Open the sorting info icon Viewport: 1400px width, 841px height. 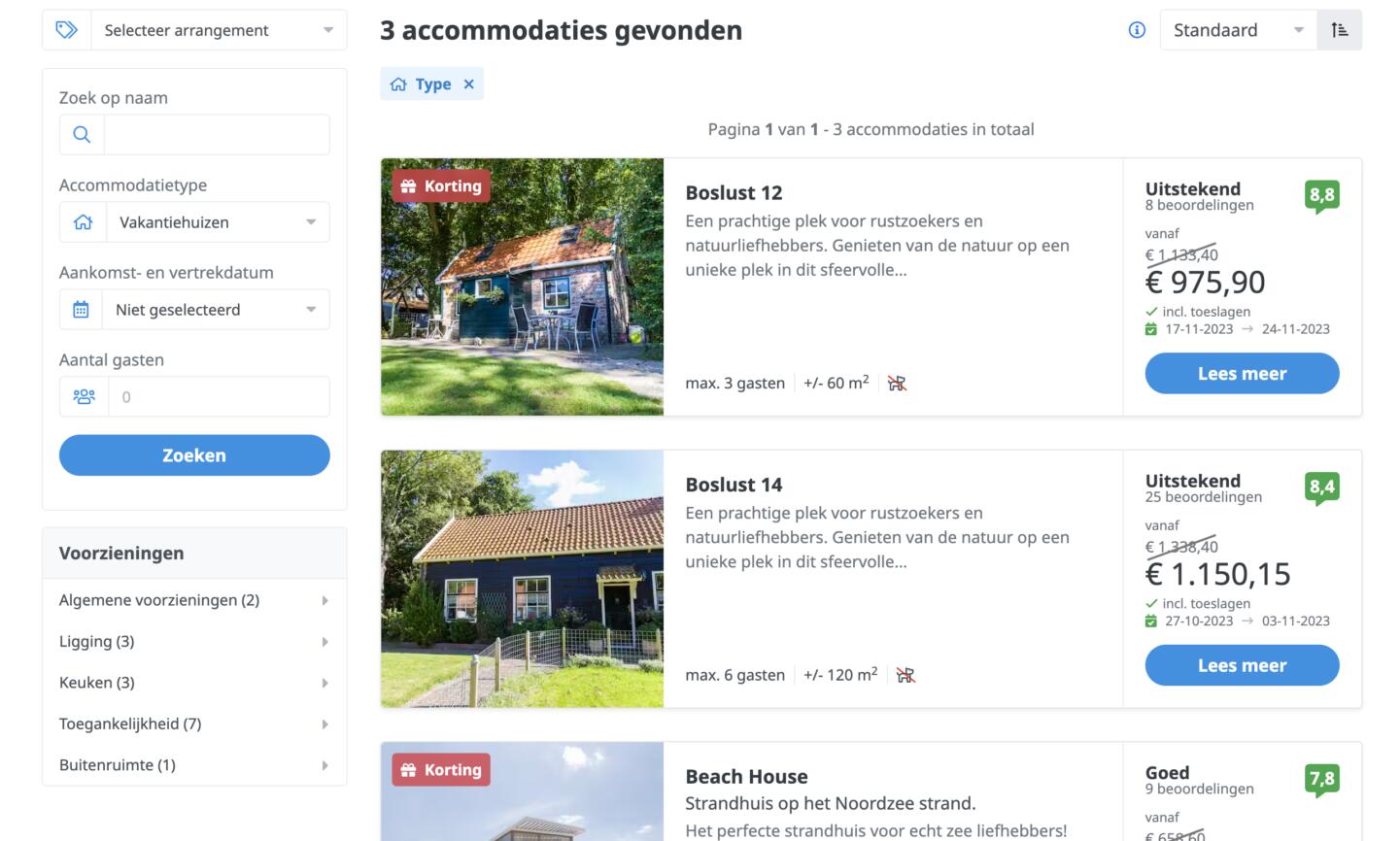pyautogui.click(x=1137, y=30)
